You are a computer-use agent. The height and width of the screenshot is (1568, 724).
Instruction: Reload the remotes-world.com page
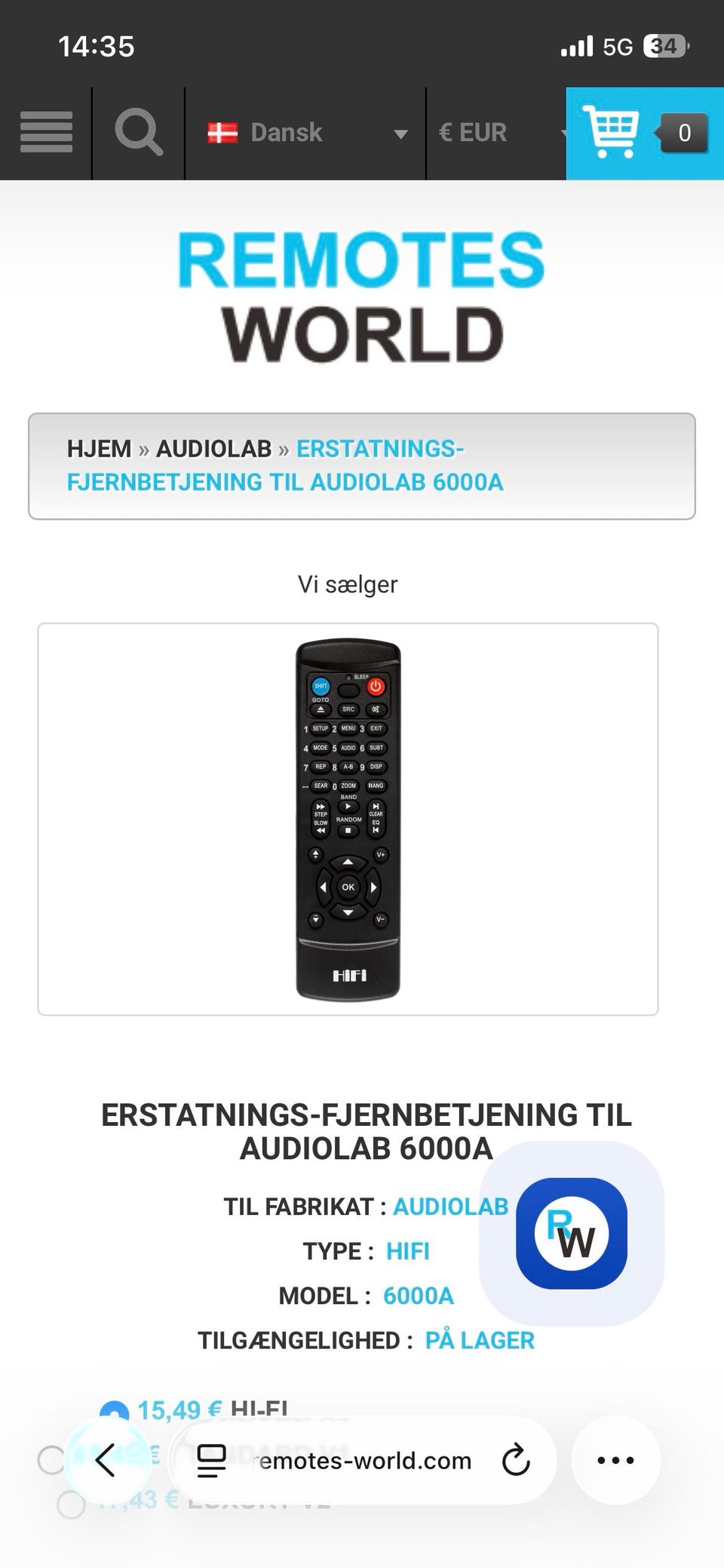tap(516, 1460)
